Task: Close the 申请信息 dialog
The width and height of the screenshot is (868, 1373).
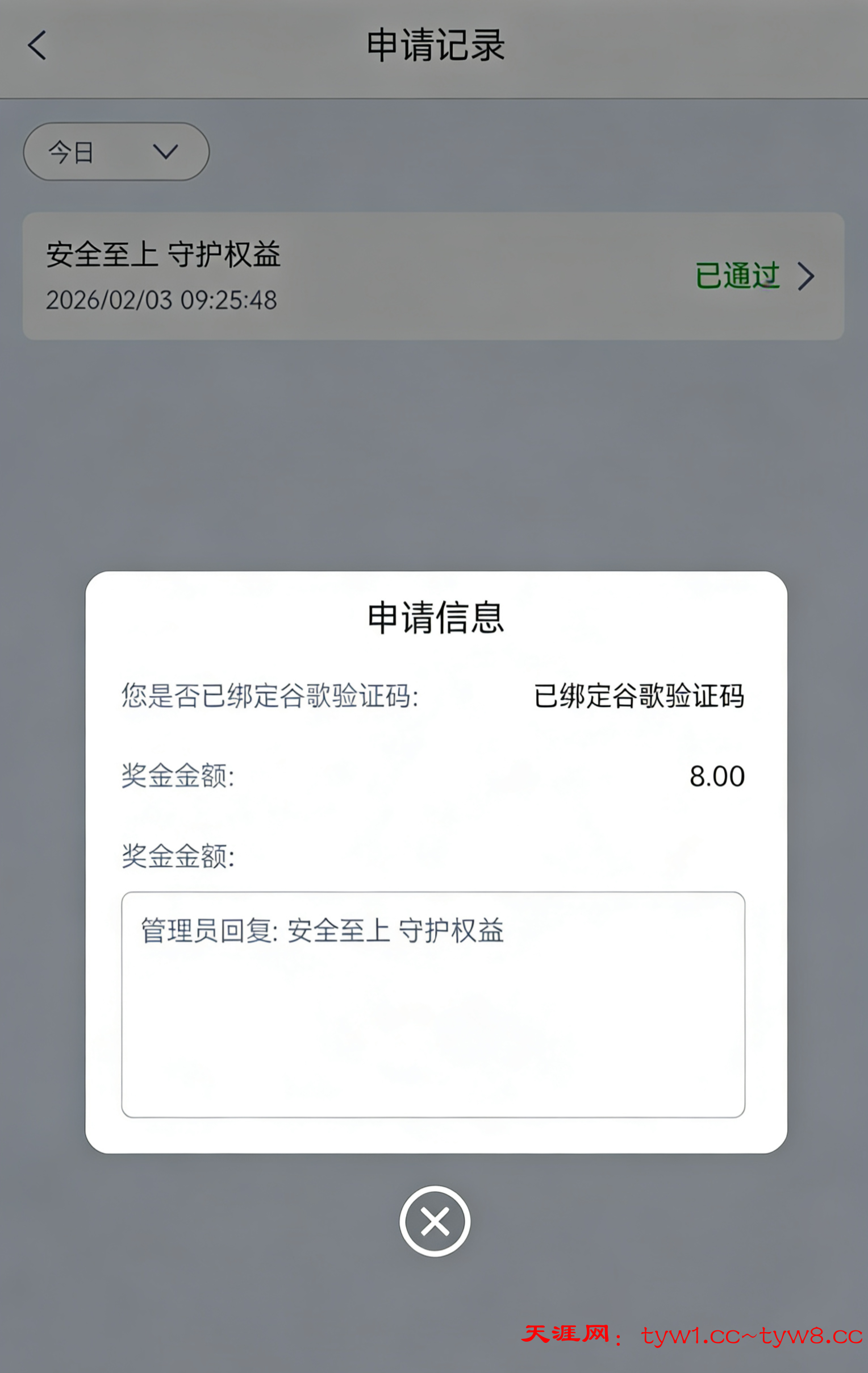Action: (435, 1221)
